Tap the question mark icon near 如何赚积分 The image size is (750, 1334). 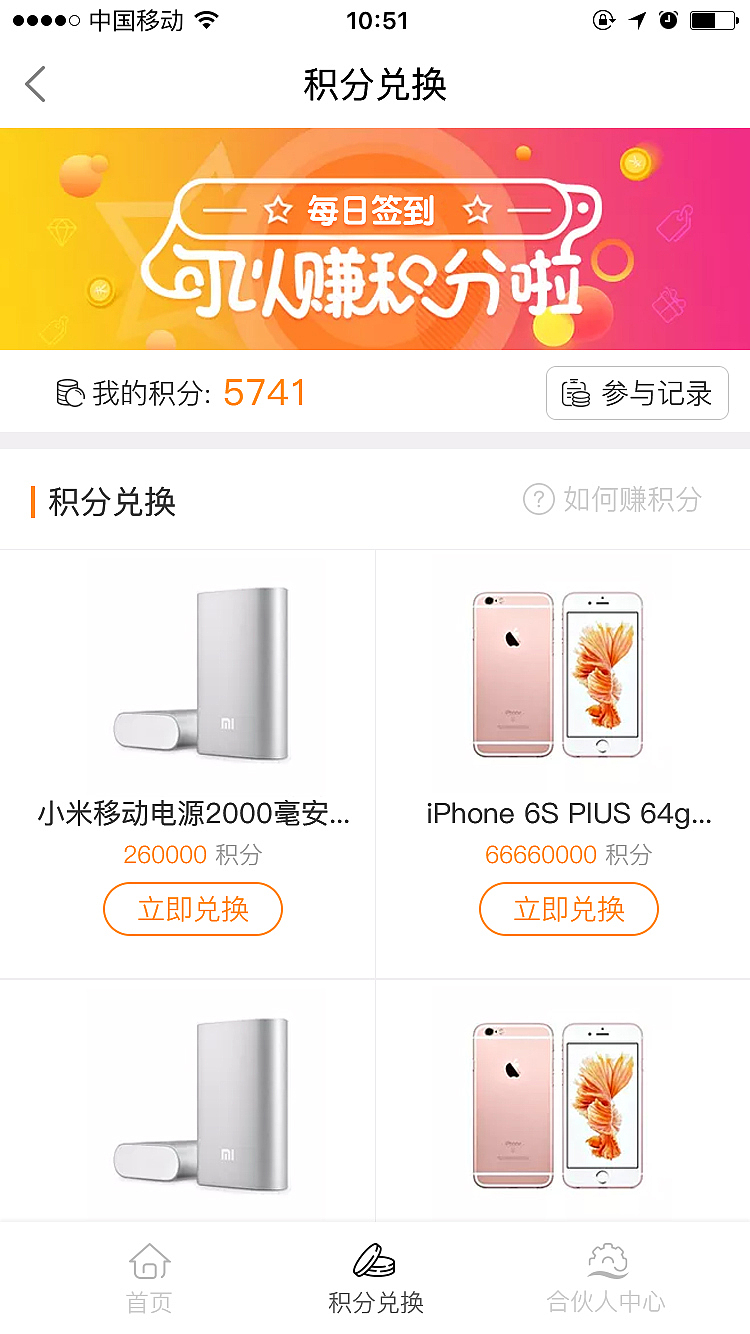tap(538, 500)
